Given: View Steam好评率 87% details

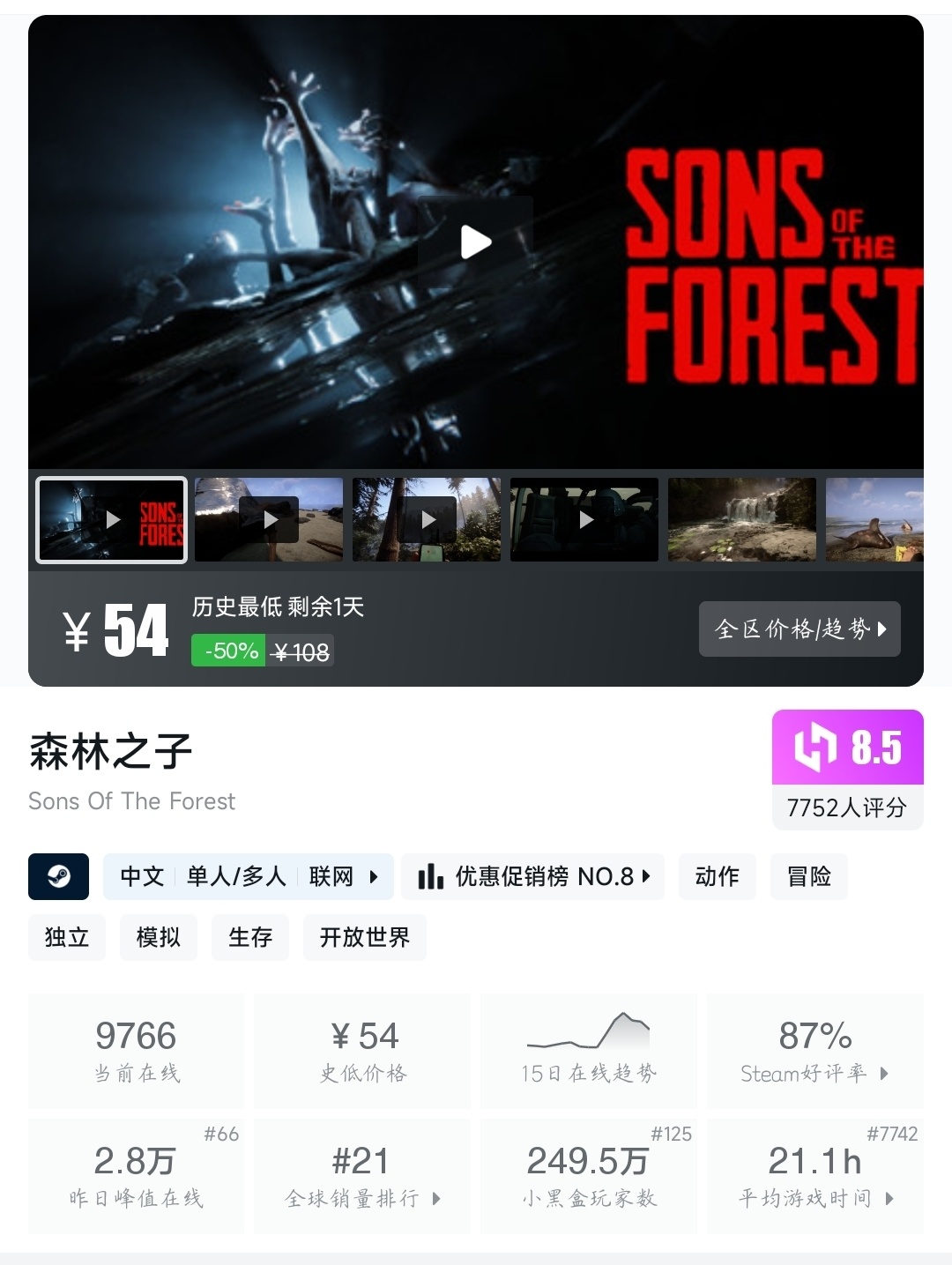Looking at the screenshot, I should point(814,1050).
